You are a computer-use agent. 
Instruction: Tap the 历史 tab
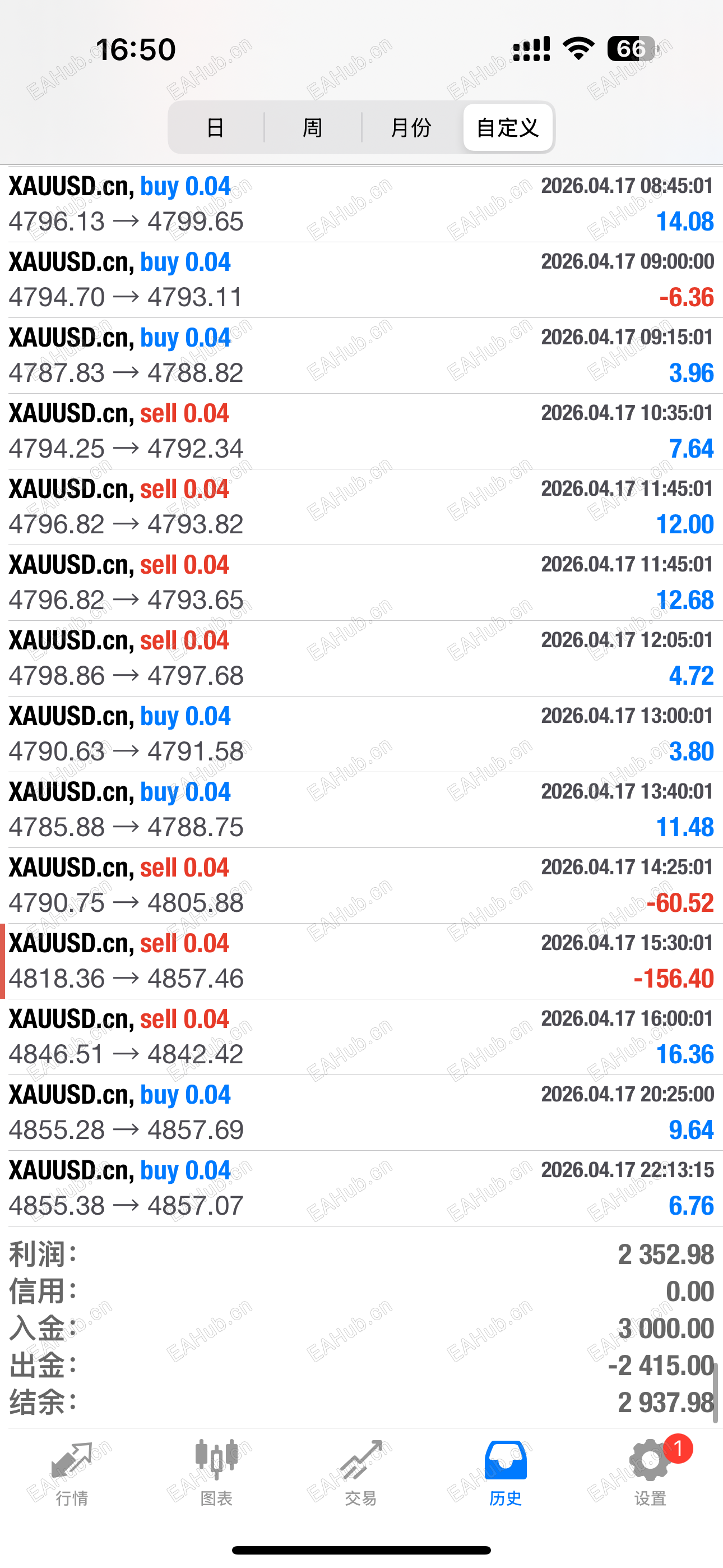(x=506, y=1473)
